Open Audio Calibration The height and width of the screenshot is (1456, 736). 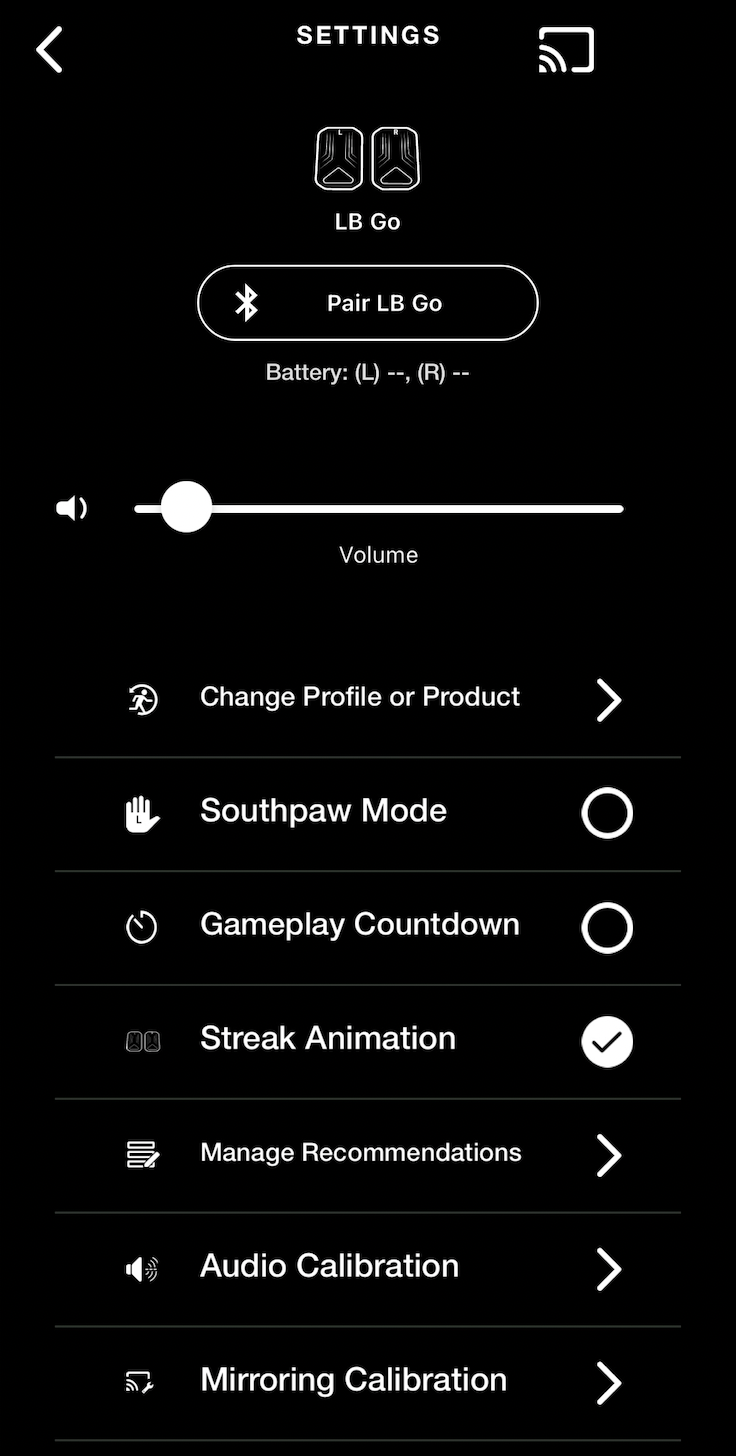[x=368, y=1269]
